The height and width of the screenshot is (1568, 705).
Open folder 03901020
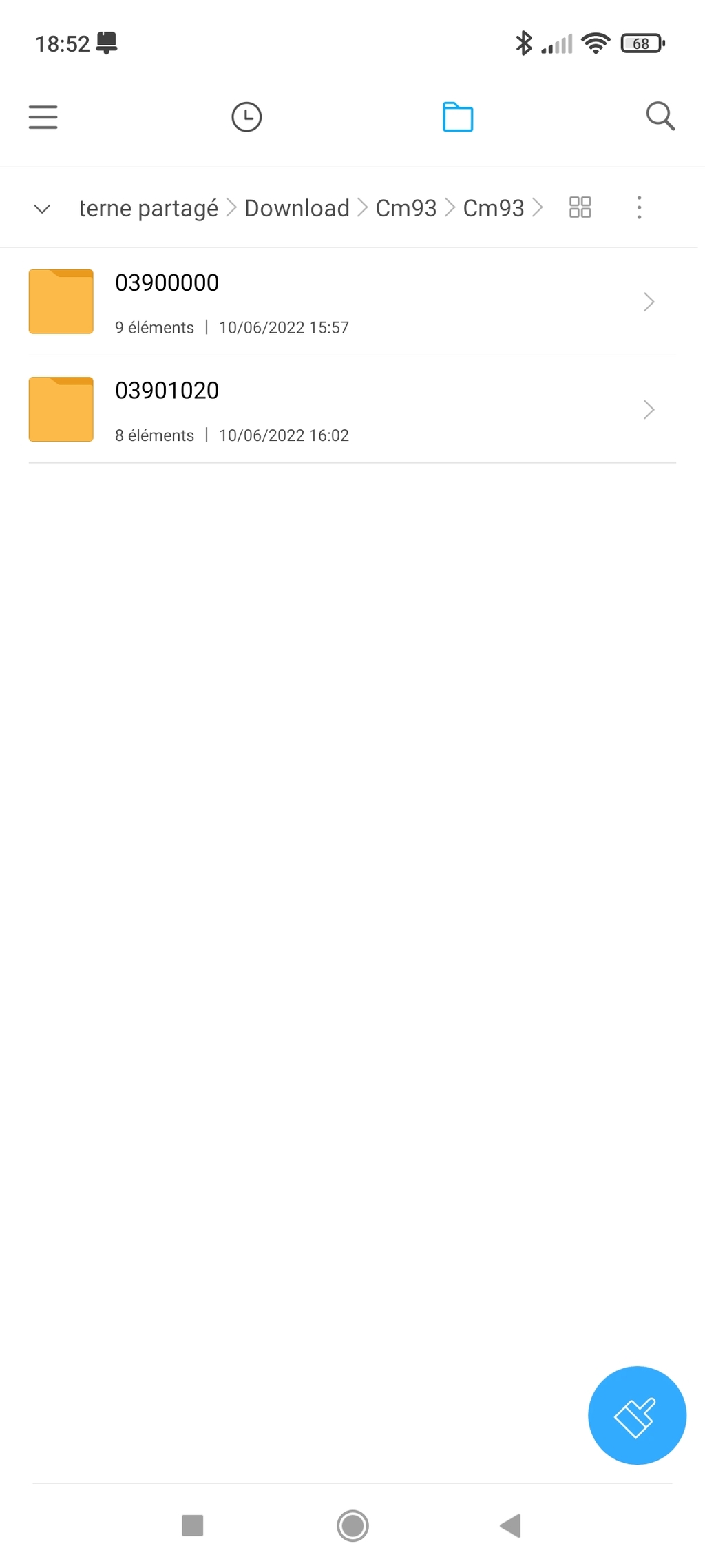(352, 409)
